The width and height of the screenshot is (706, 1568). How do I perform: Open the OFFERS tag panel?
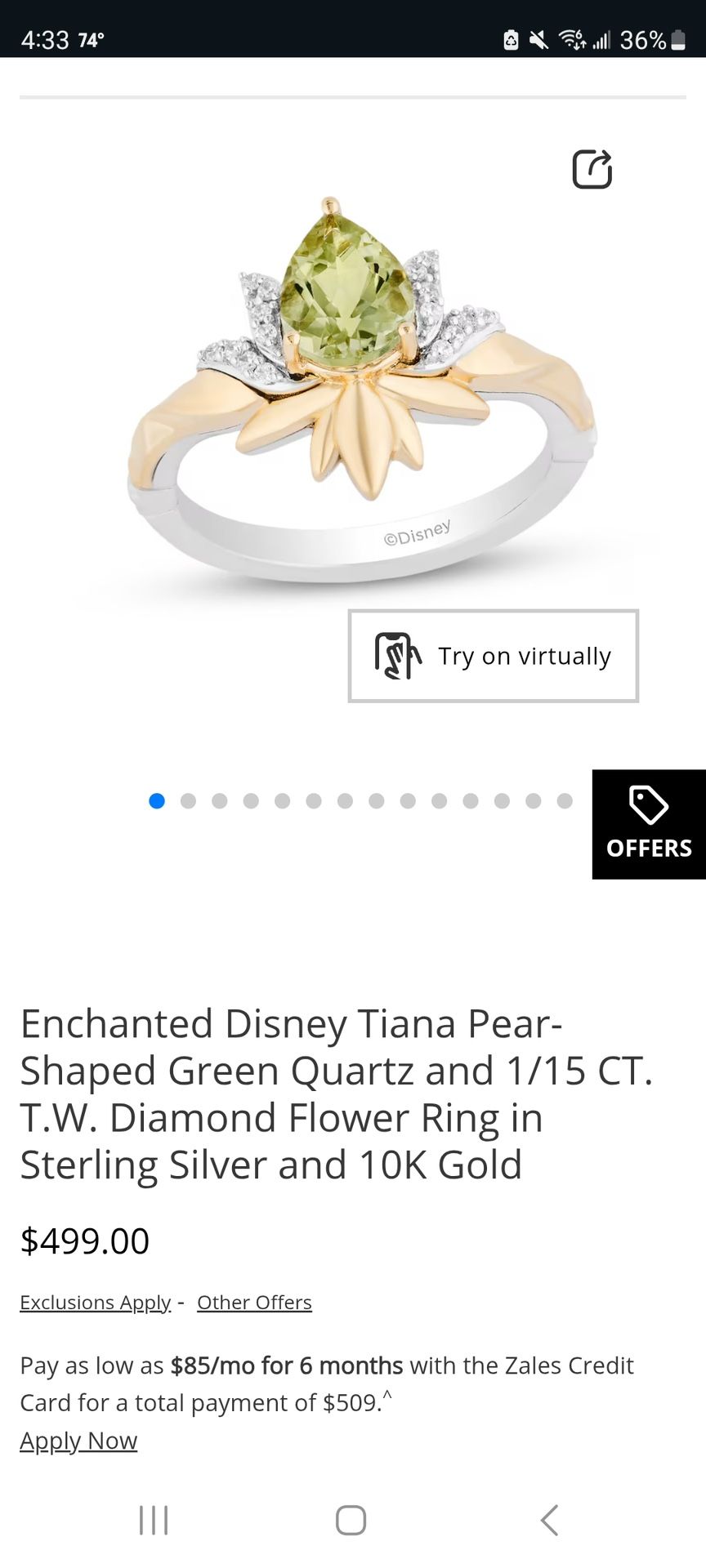[648, 824]
